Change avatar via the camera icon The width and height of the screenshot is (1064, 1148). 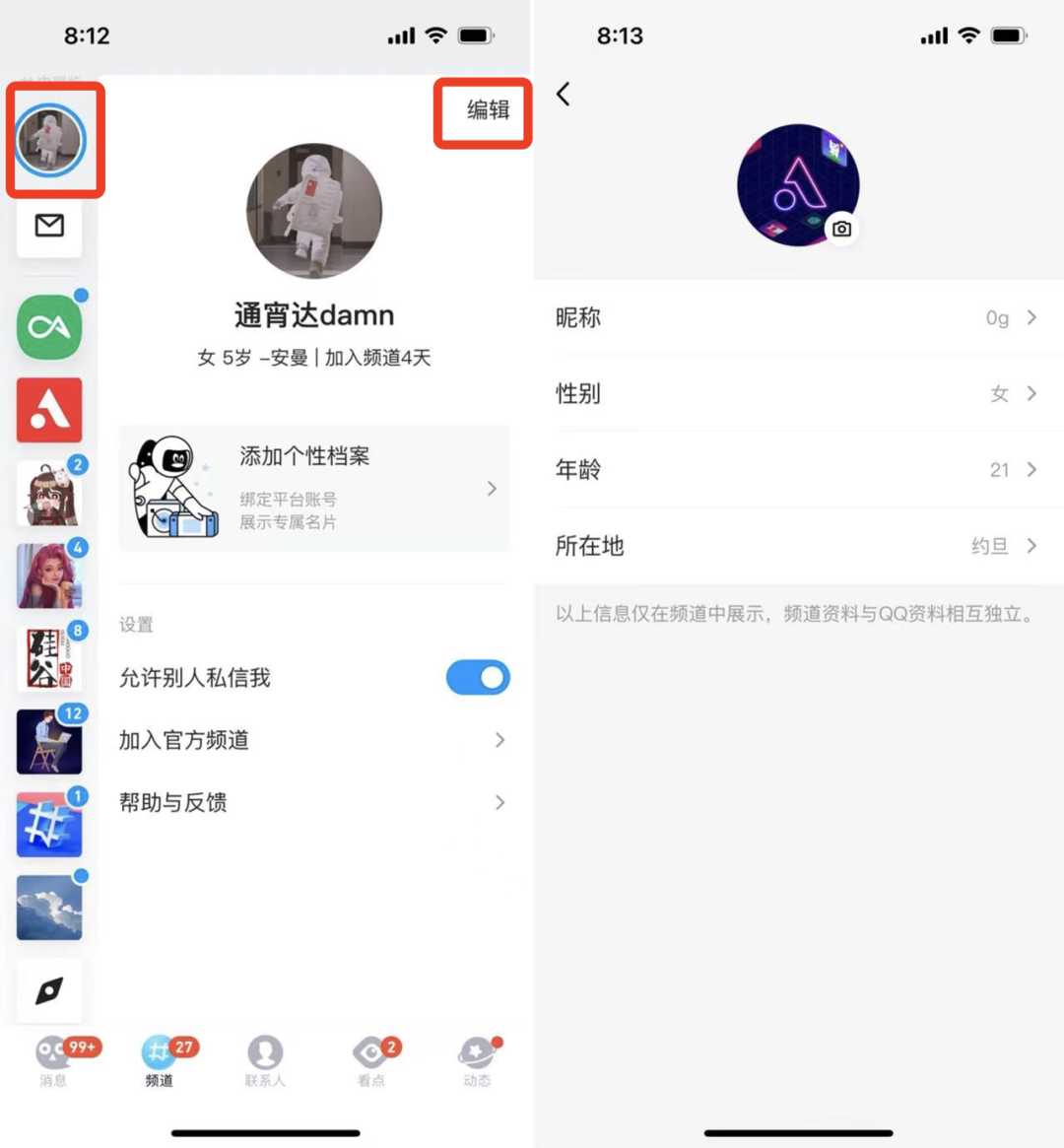coord(841,229)
